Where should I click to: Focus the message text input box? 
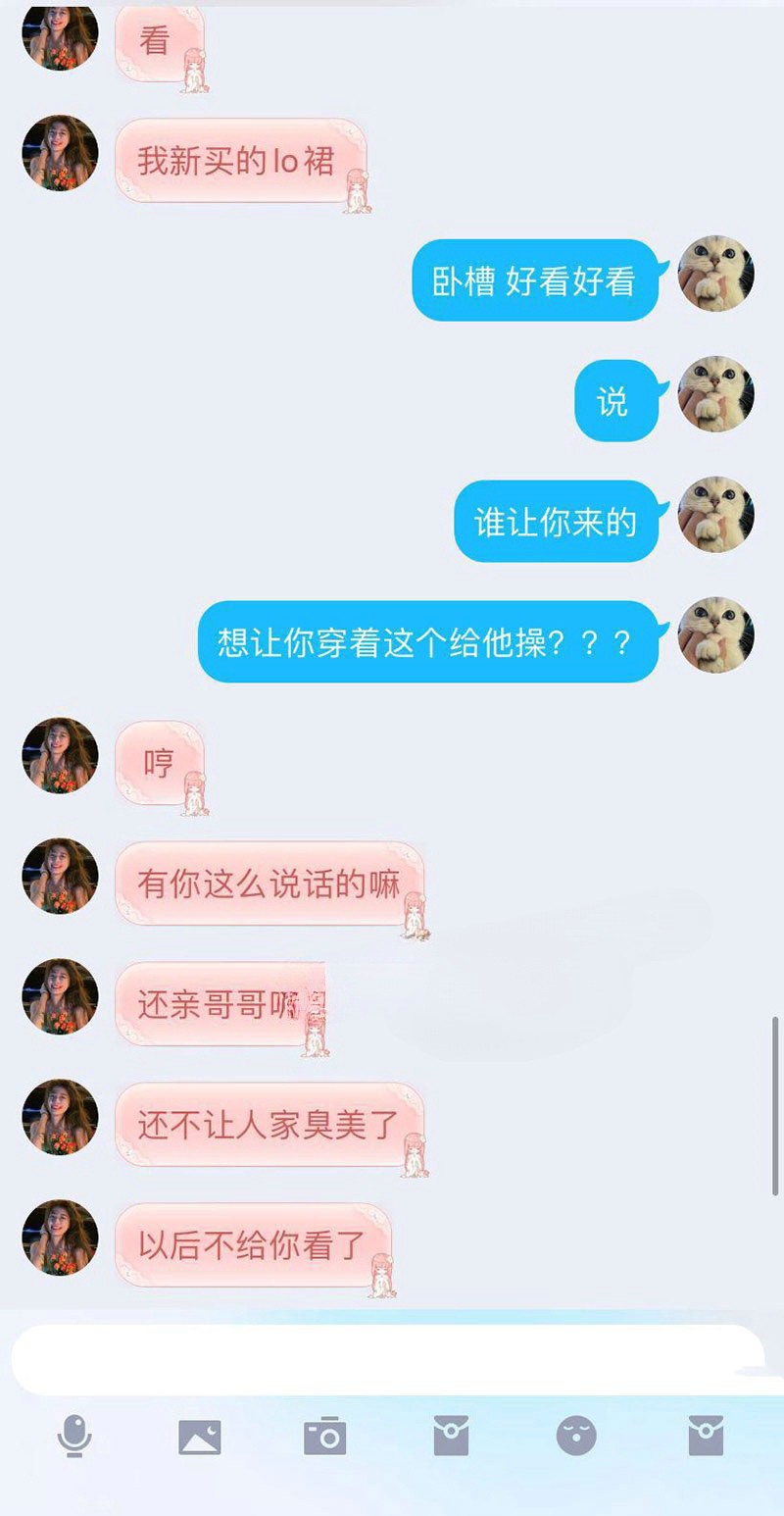click(387, 1360)
